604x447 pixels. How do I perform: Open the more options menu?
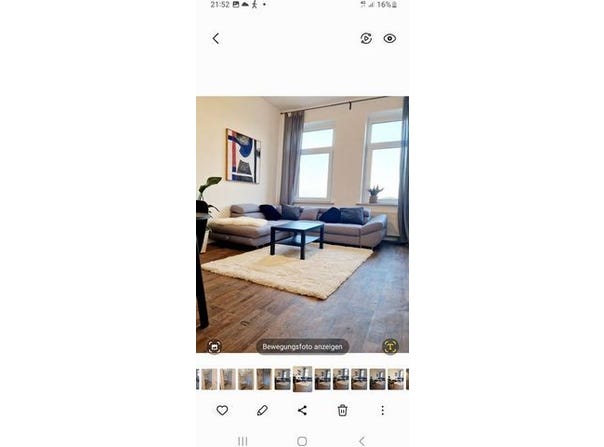tap(382, 410)
